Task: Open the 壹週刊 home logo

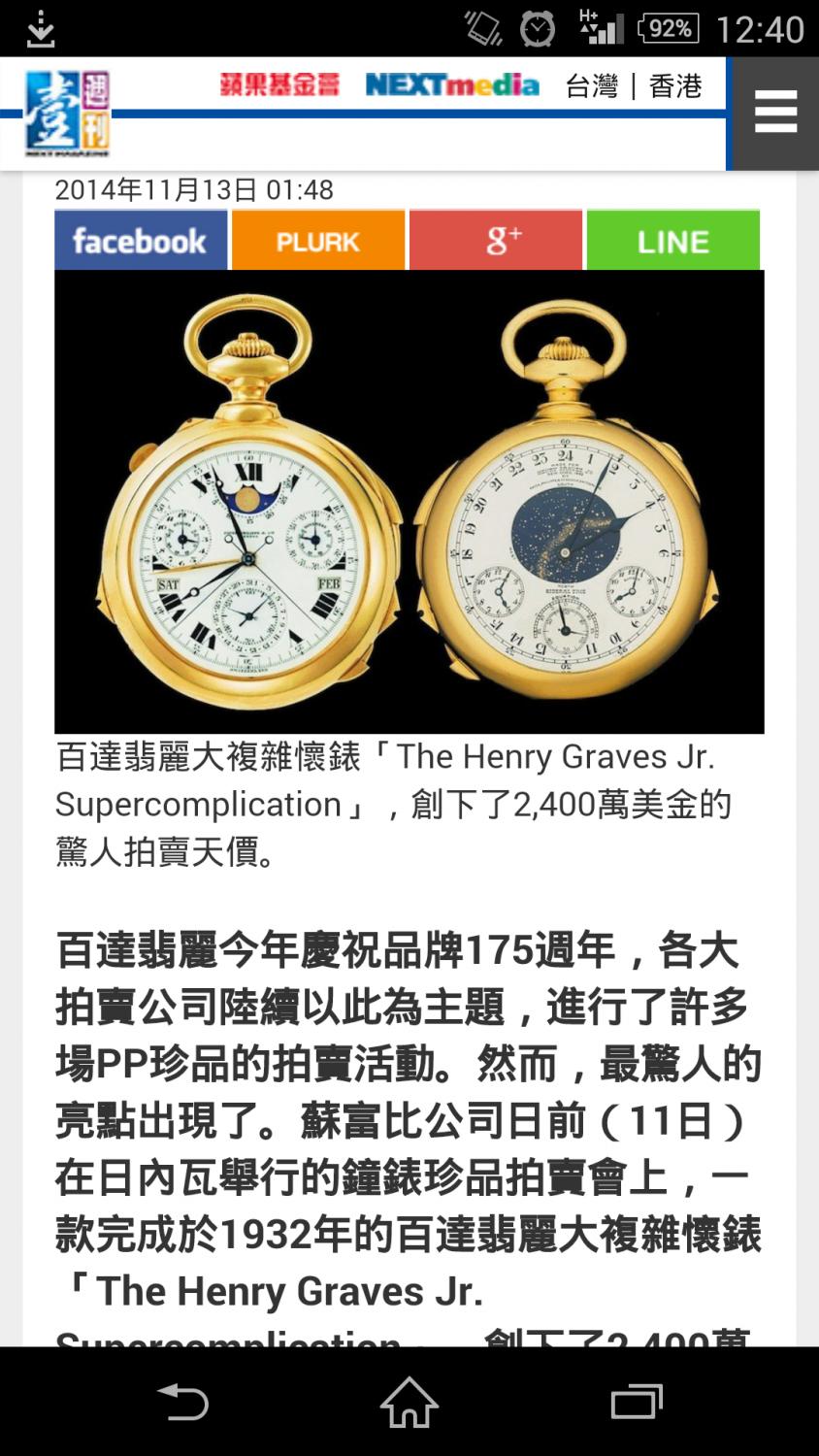Action: 68,114
